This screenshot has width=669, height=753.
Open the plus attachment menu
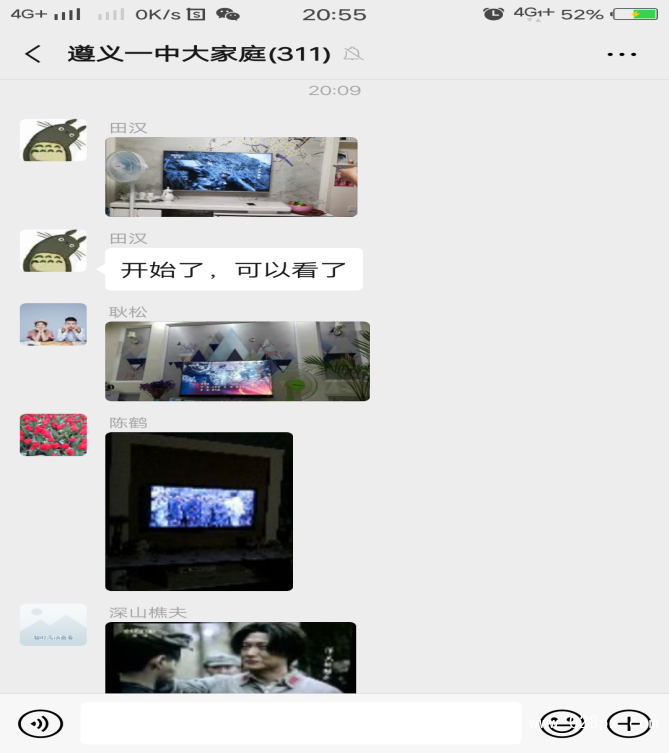(628, 722)
